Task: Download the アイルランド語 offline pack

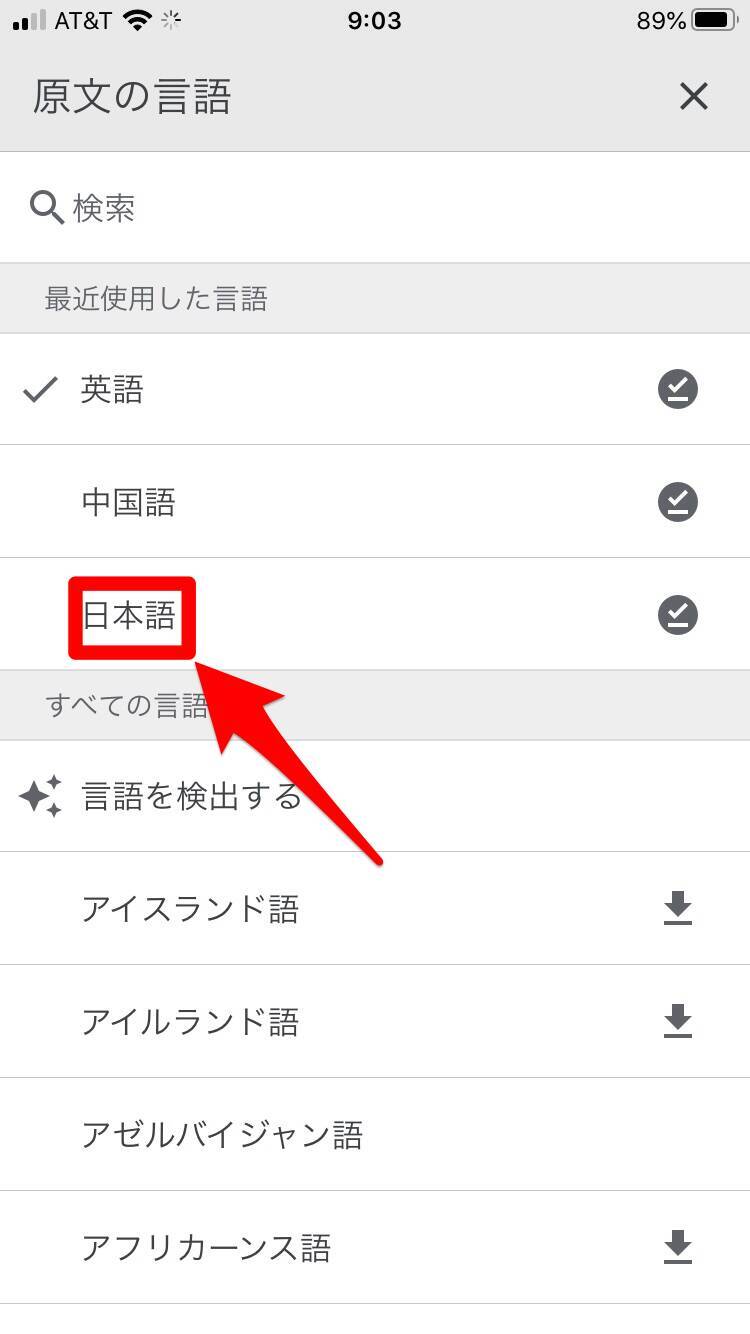Action: coord(677,1021)
